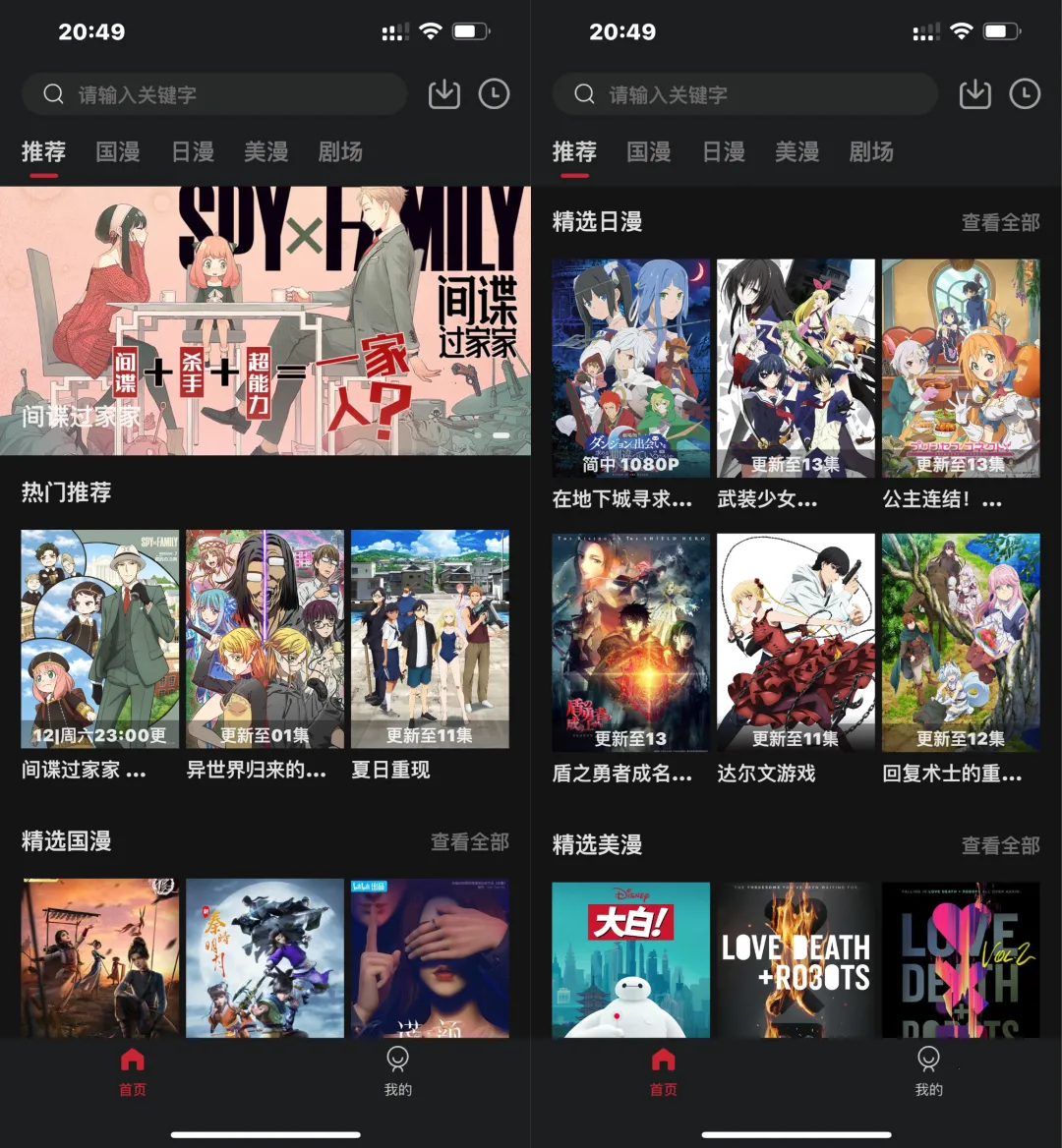The height and width of the screenshot is (1148, 1062).
Task: Open the download icon next to the search bar
Action: [x=443, y=93]
